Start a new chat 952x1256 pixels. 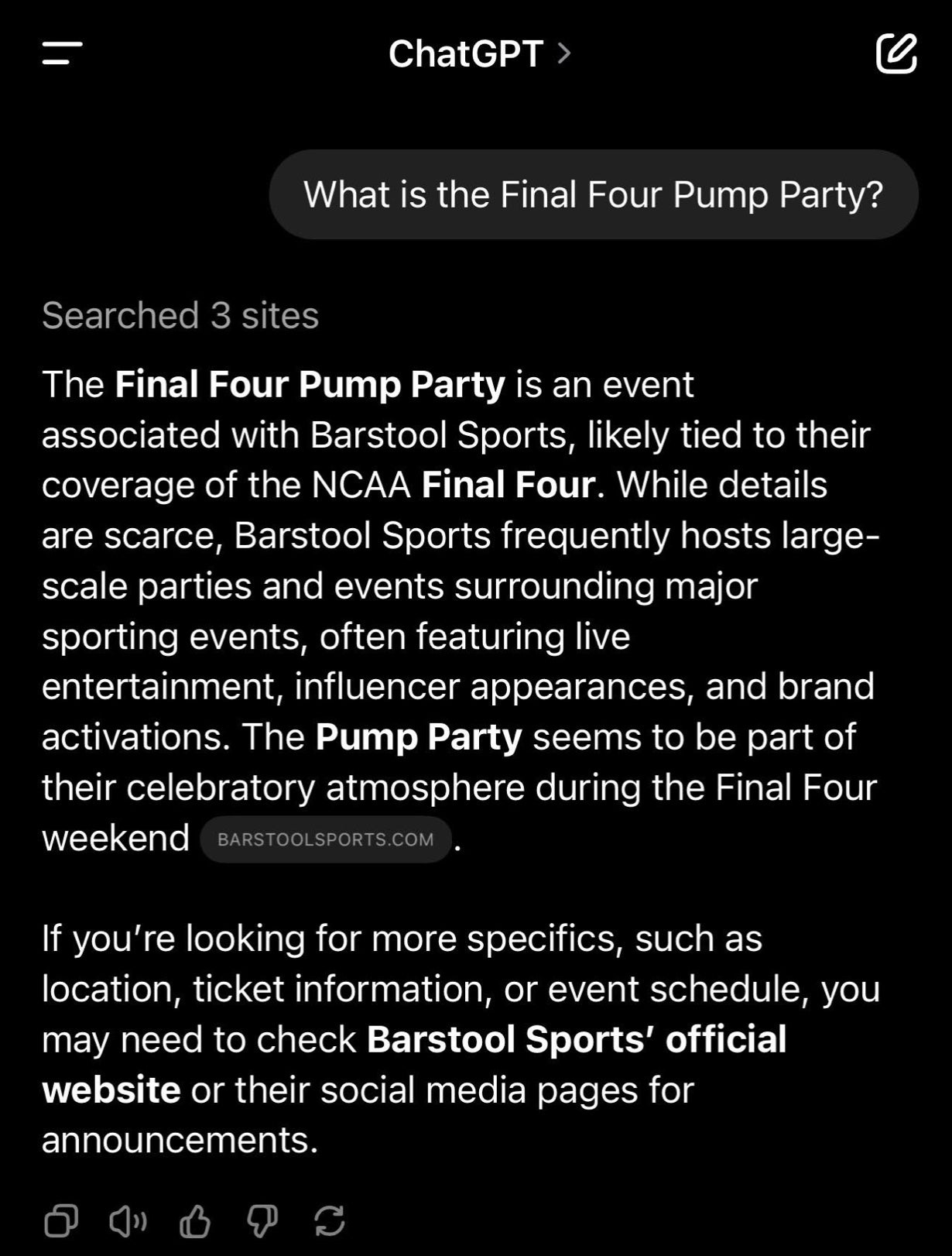(896, 53)
